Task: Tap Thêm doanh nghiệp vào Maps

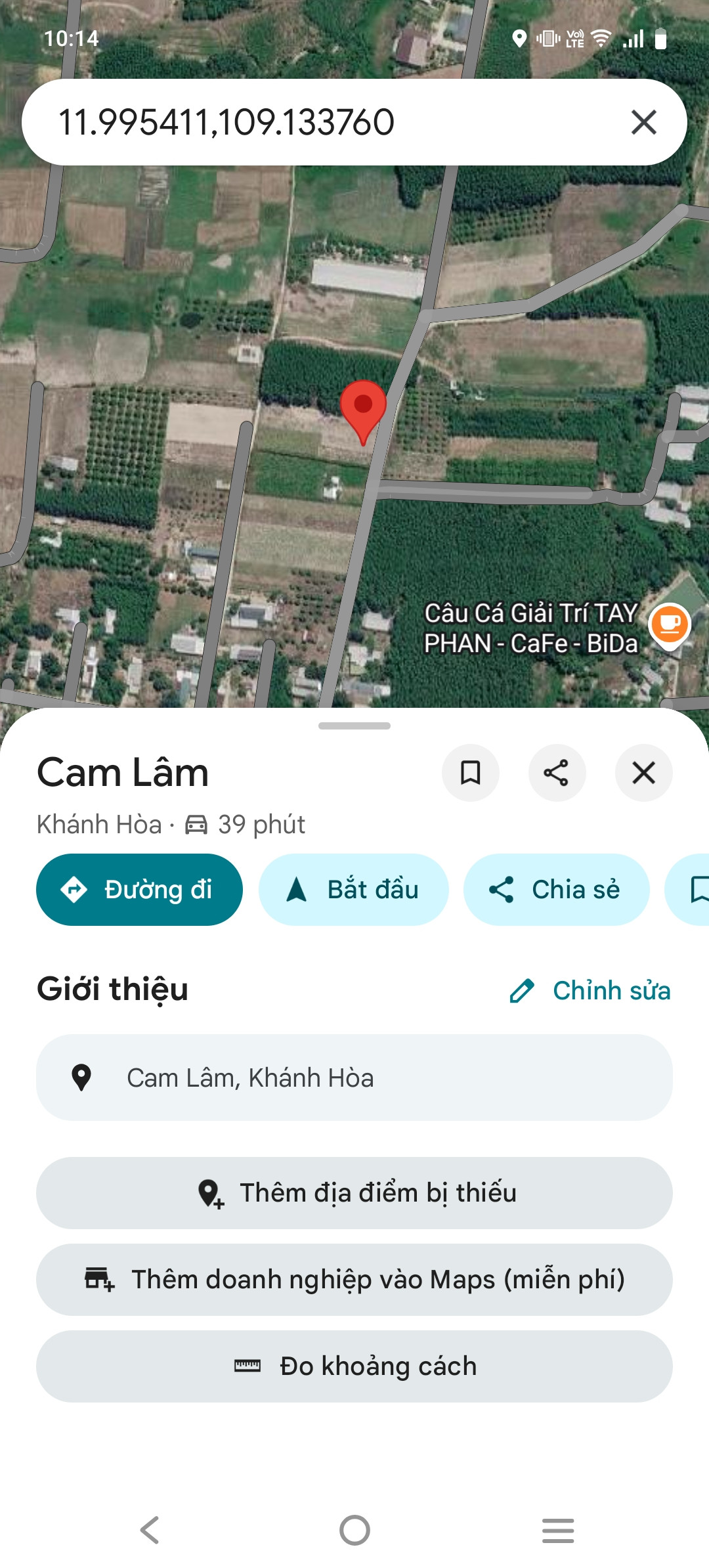Action: tap(354, 1280)
